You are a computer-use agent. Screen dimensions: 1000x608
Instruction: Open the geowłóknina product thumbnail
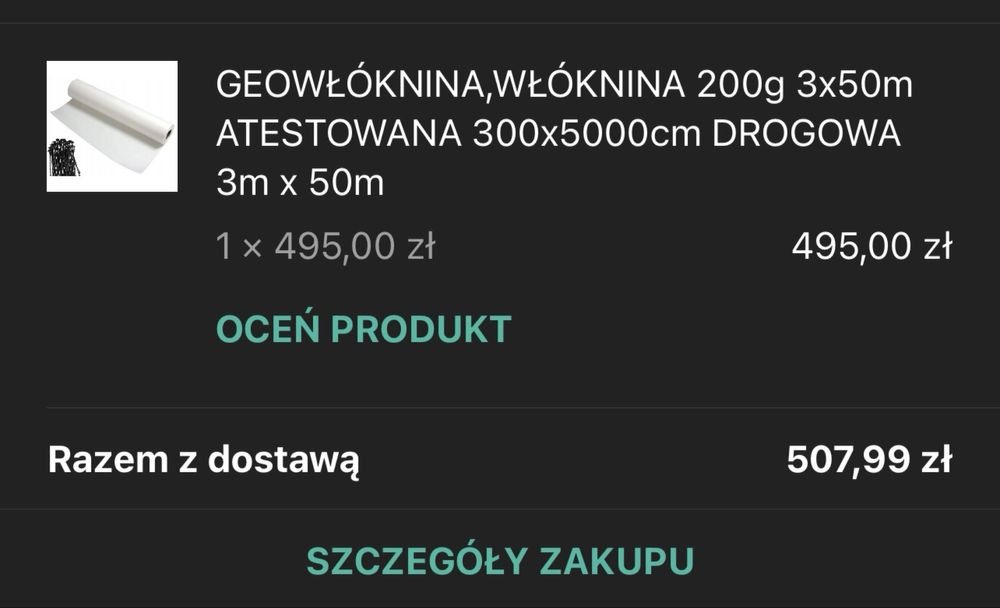point(112,126)
